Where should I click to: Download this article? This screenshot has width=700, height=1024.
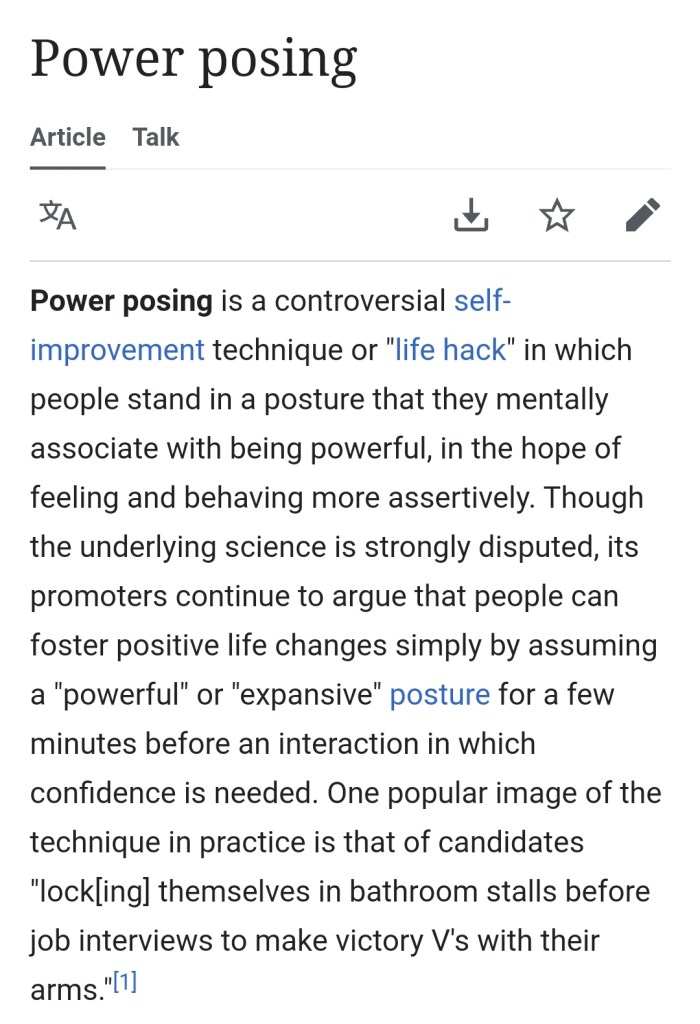tap(471, 214)
